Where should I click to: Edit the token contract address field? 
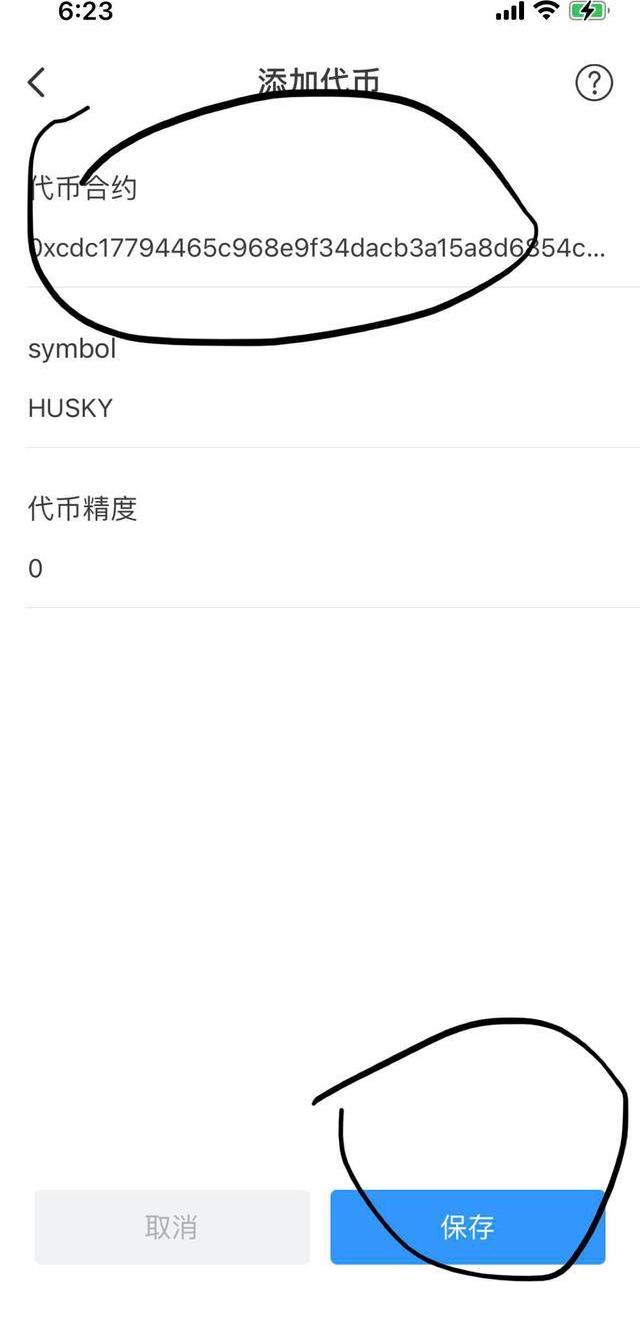(x=316, y=248)
